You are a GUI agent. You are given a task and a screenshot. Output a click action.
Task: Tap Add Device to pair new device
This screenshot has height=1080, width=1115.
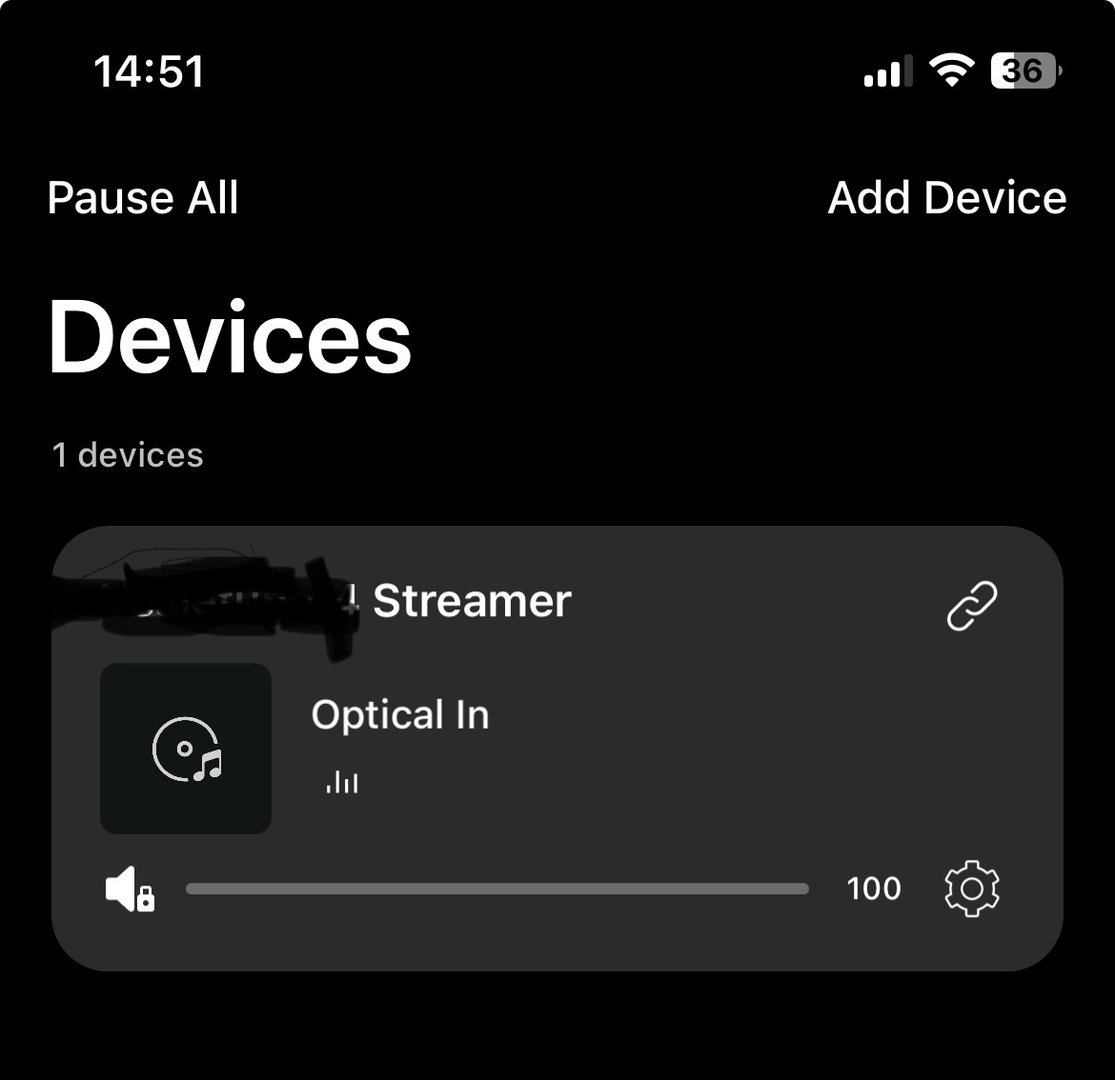click(946, 198)
